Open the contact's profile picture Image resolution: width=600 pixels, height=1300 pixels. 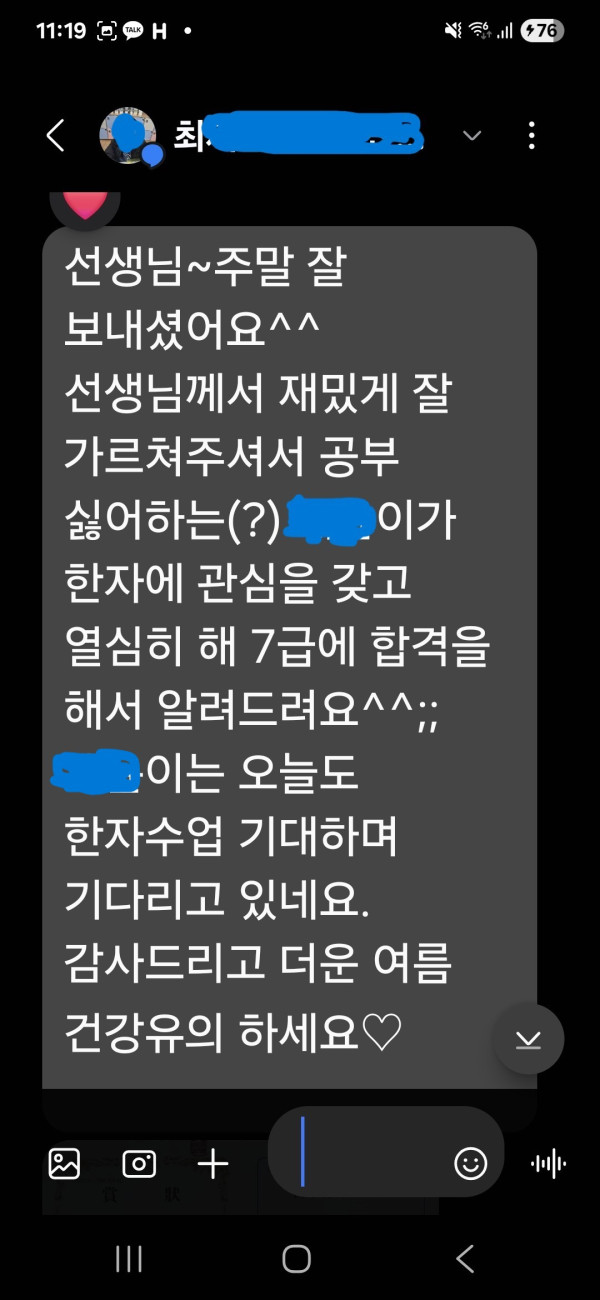(x=127, y=135)
